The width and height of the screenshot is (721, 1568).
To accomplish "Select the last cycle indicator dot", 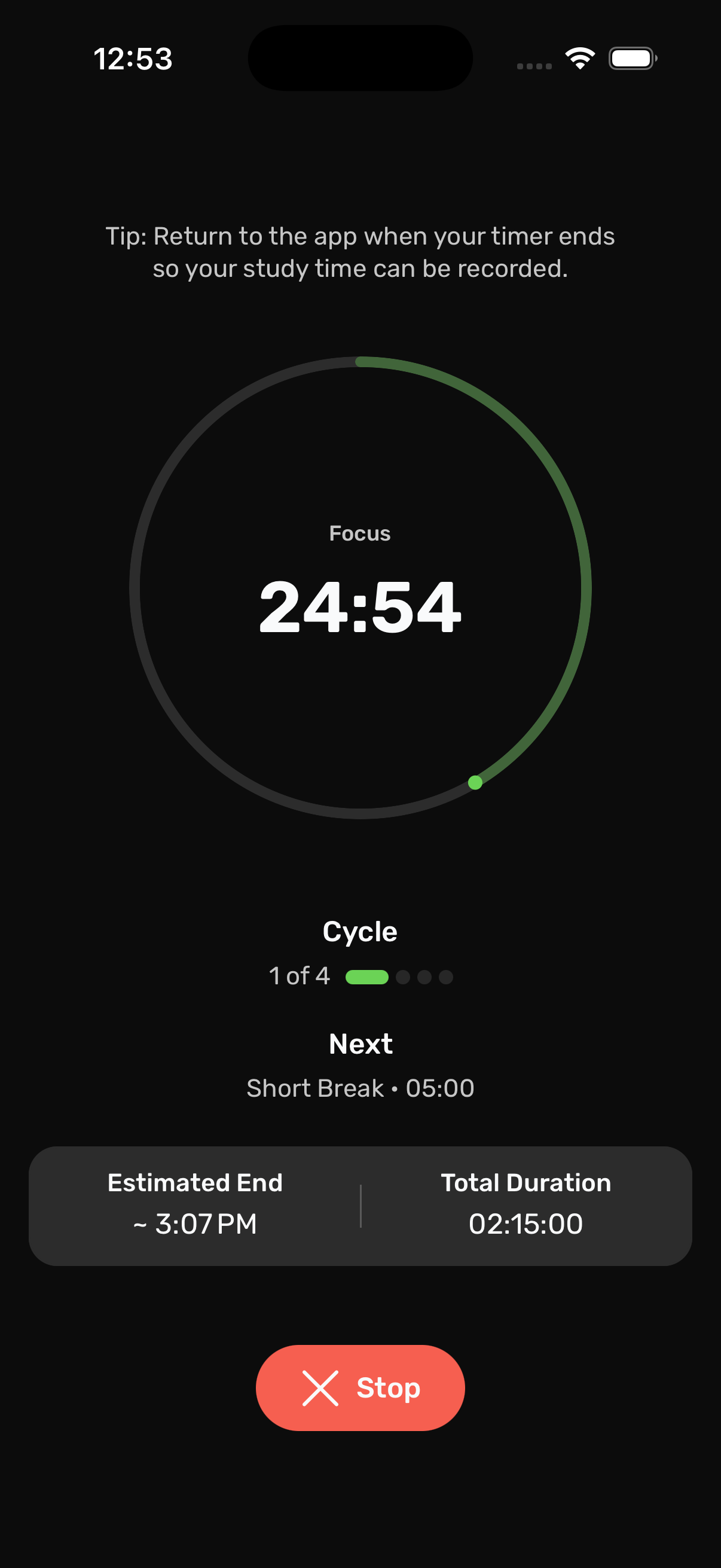I will pyautogui.click(x=447, y=976).
